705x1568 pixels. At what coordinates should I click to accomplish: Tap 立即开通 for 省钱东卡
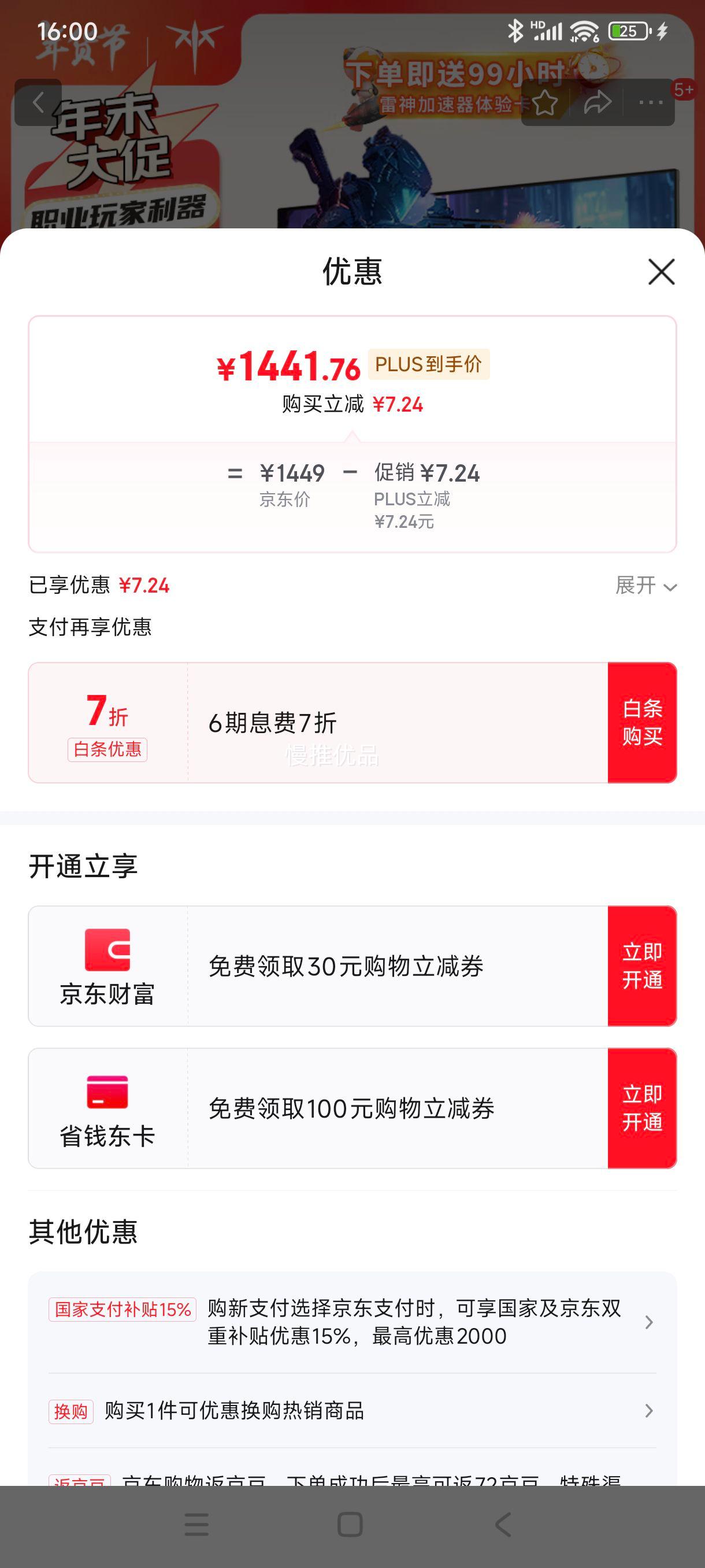[643, 1108]
